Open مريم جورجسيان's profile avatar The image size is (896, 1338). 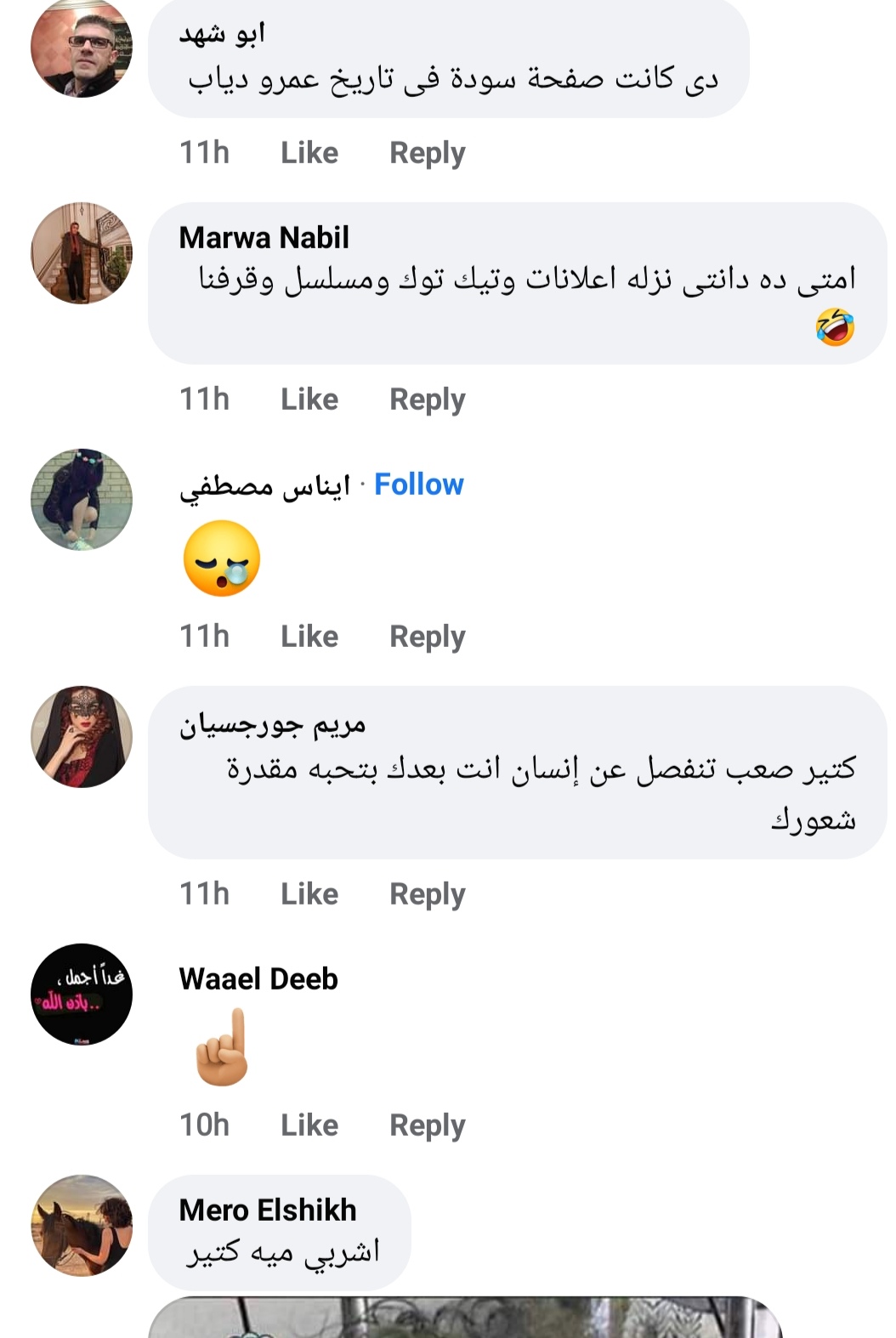point(82,737)
